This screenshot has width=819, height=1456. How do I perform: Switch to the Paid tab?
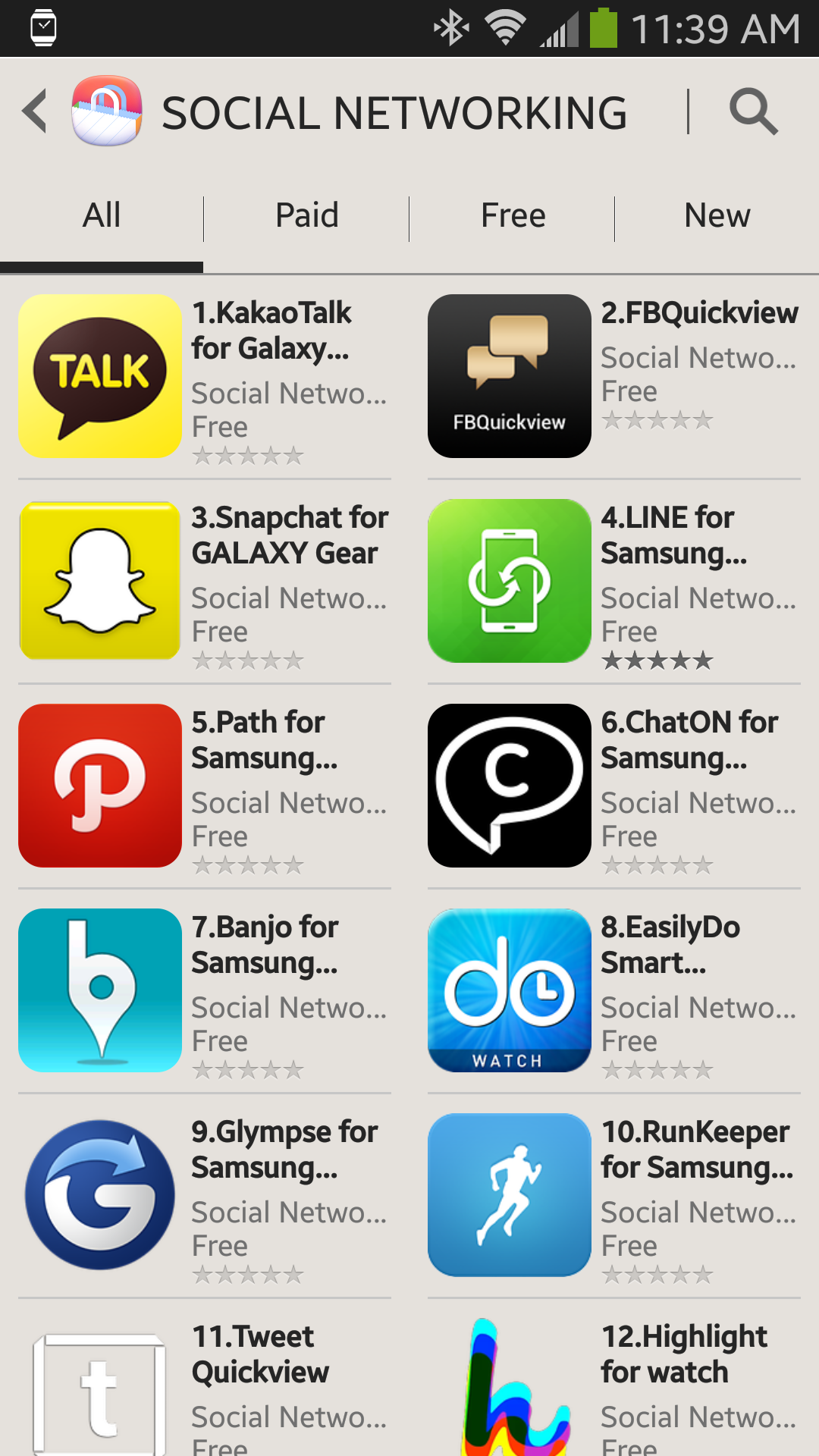(306, 216)
